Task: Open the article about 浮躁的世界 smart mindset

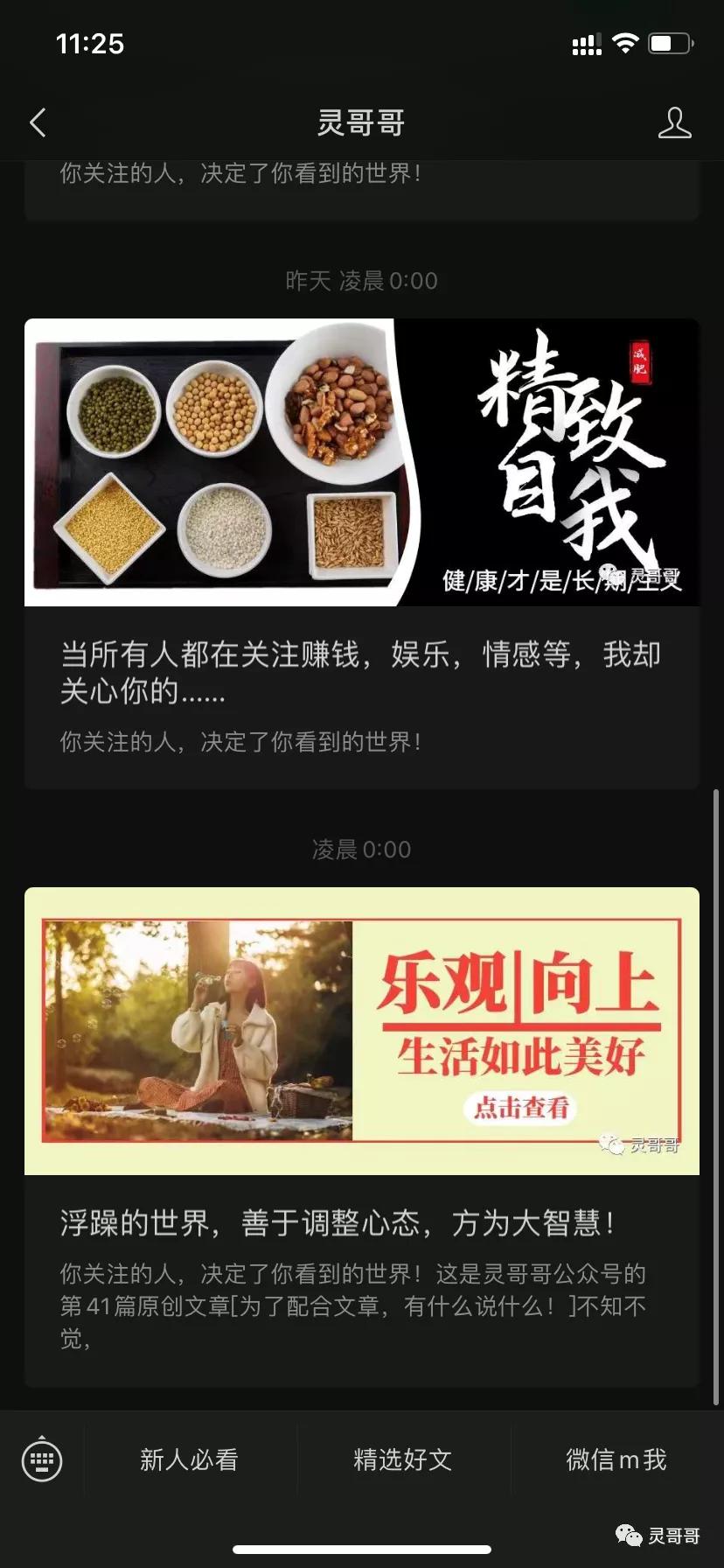Action: click(x=362, y=1224)
